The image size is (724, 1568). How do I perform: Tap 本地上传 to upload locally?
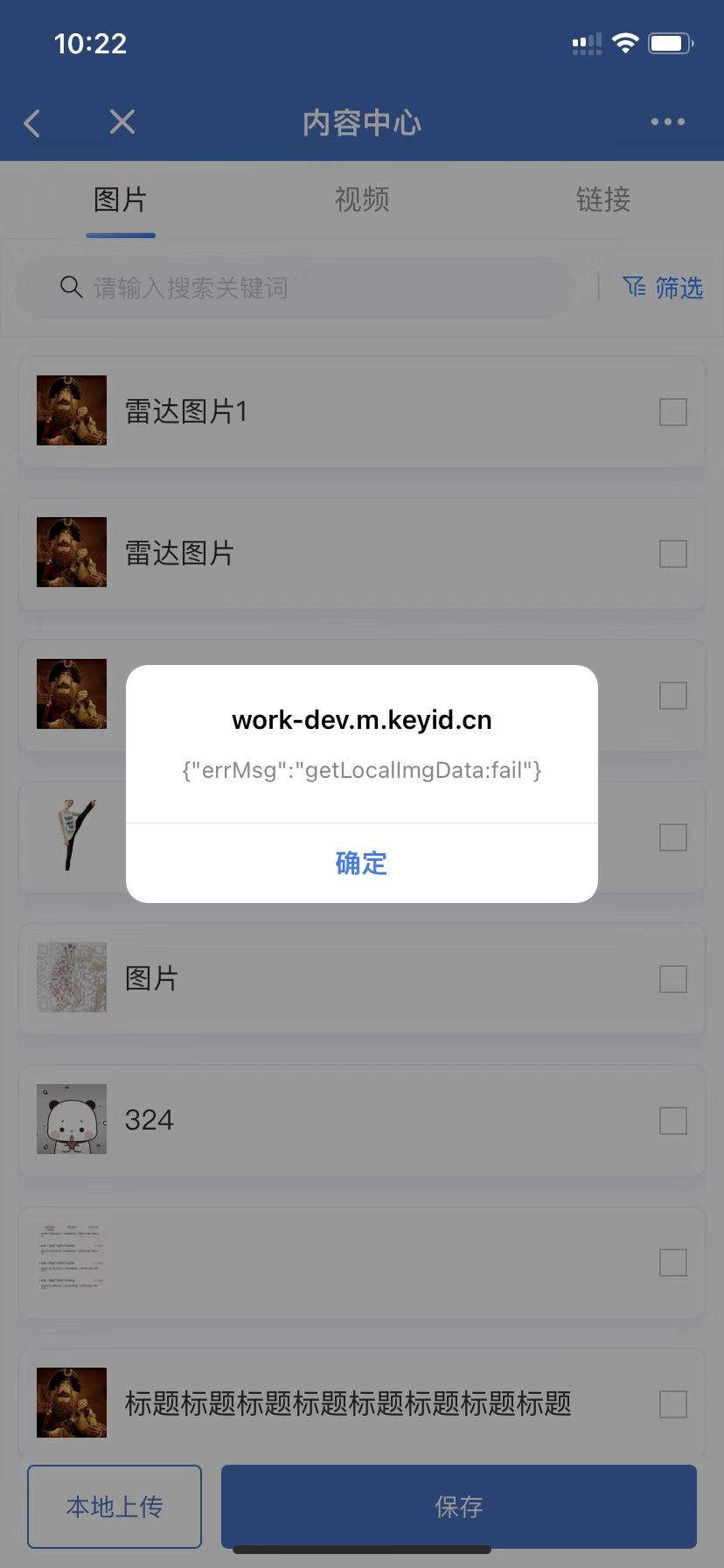tap(115, 1507)
